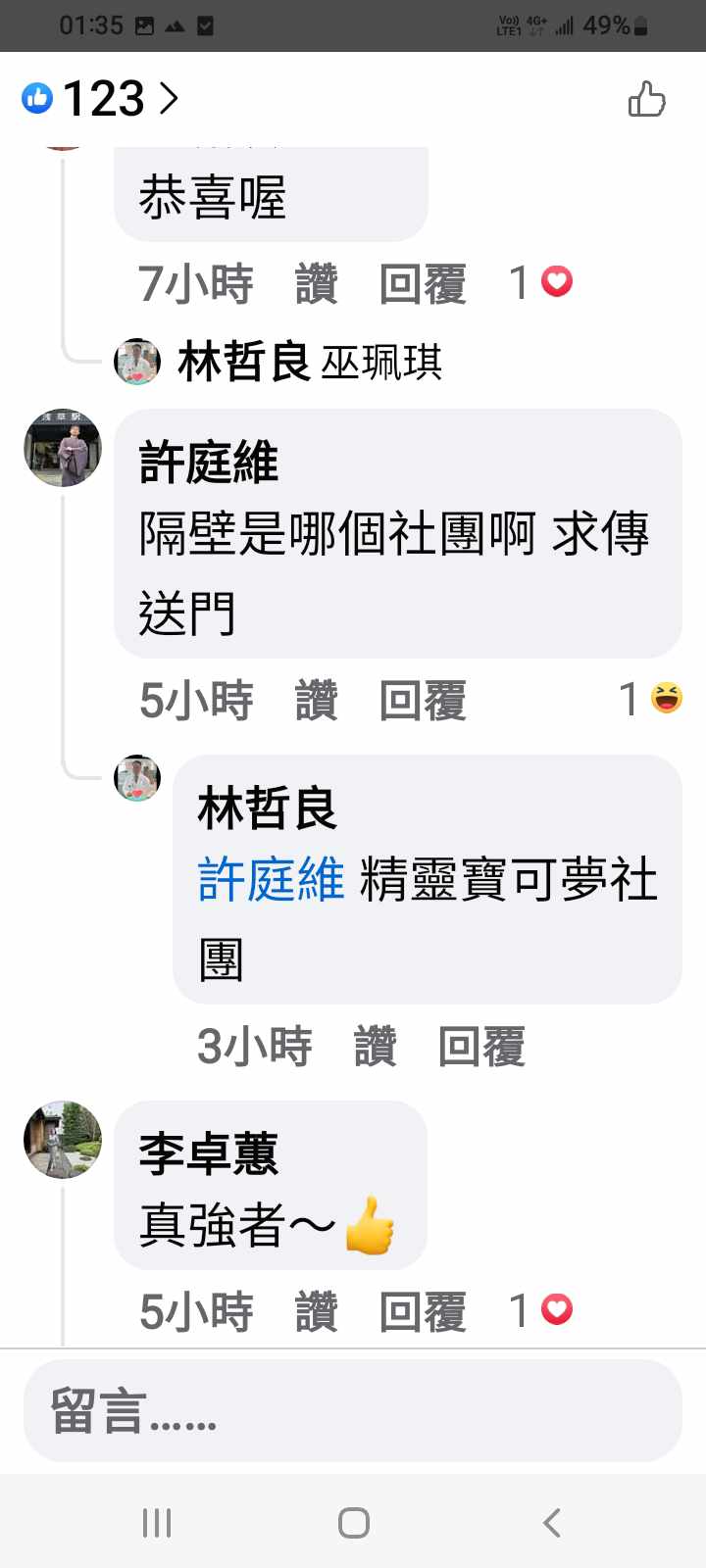
Task: Open 許庭維's profile picture
Action: pyautogui.click(x=63, y=448)
